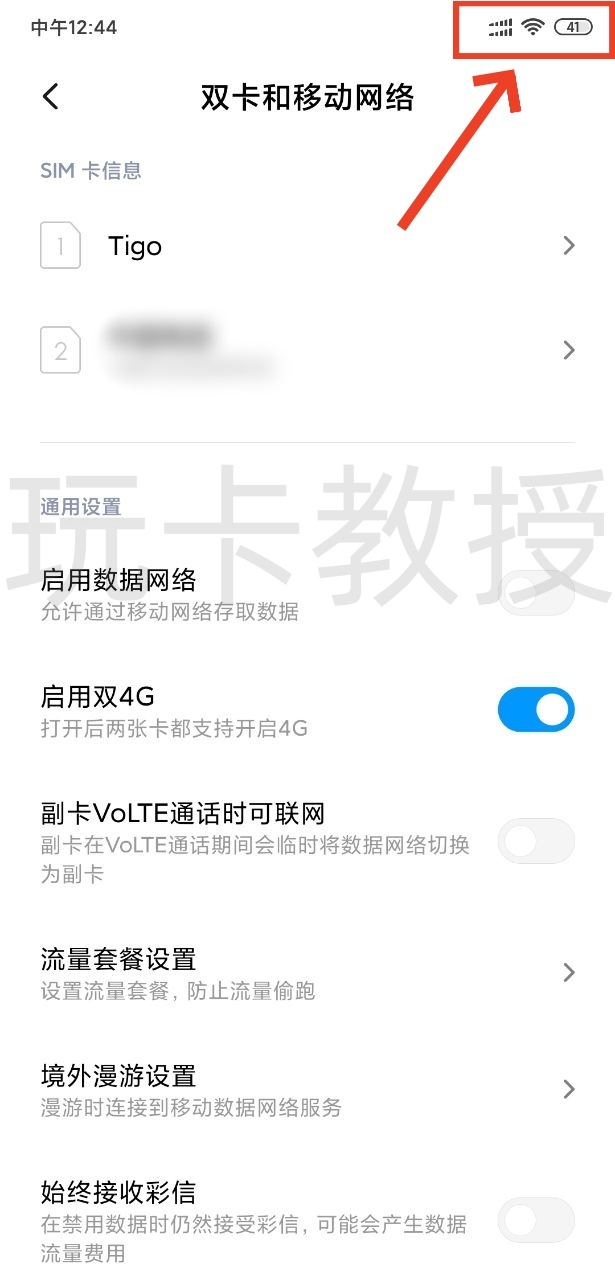The height and width of the screenshot is (1280, 615).
Task: Enable the 启用数据网络 switch
Action: coord(535,594)
